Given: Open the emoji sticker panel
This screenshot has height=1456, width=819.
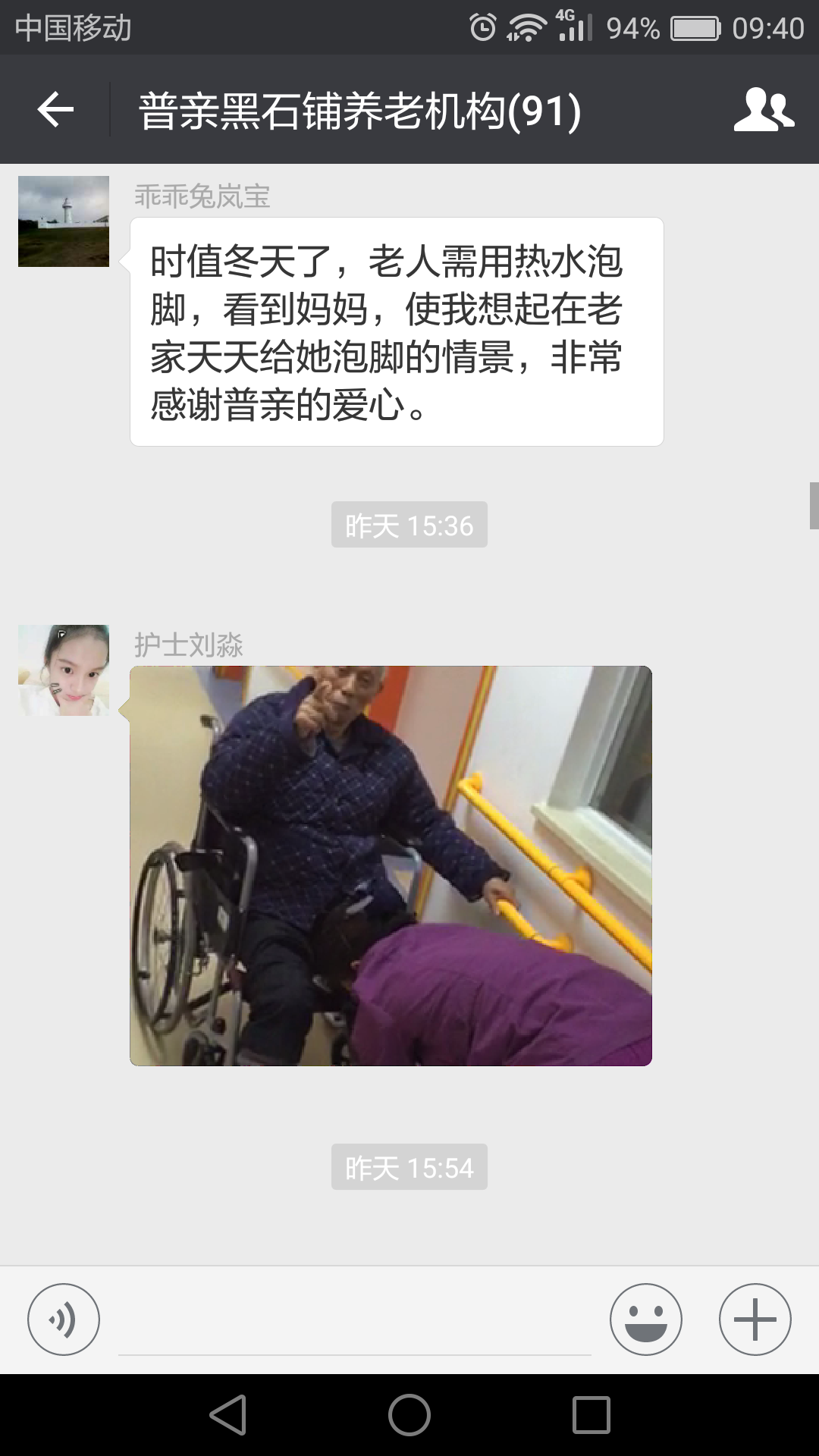Looking at the screenshot, I should click(x=645, y=1319).
